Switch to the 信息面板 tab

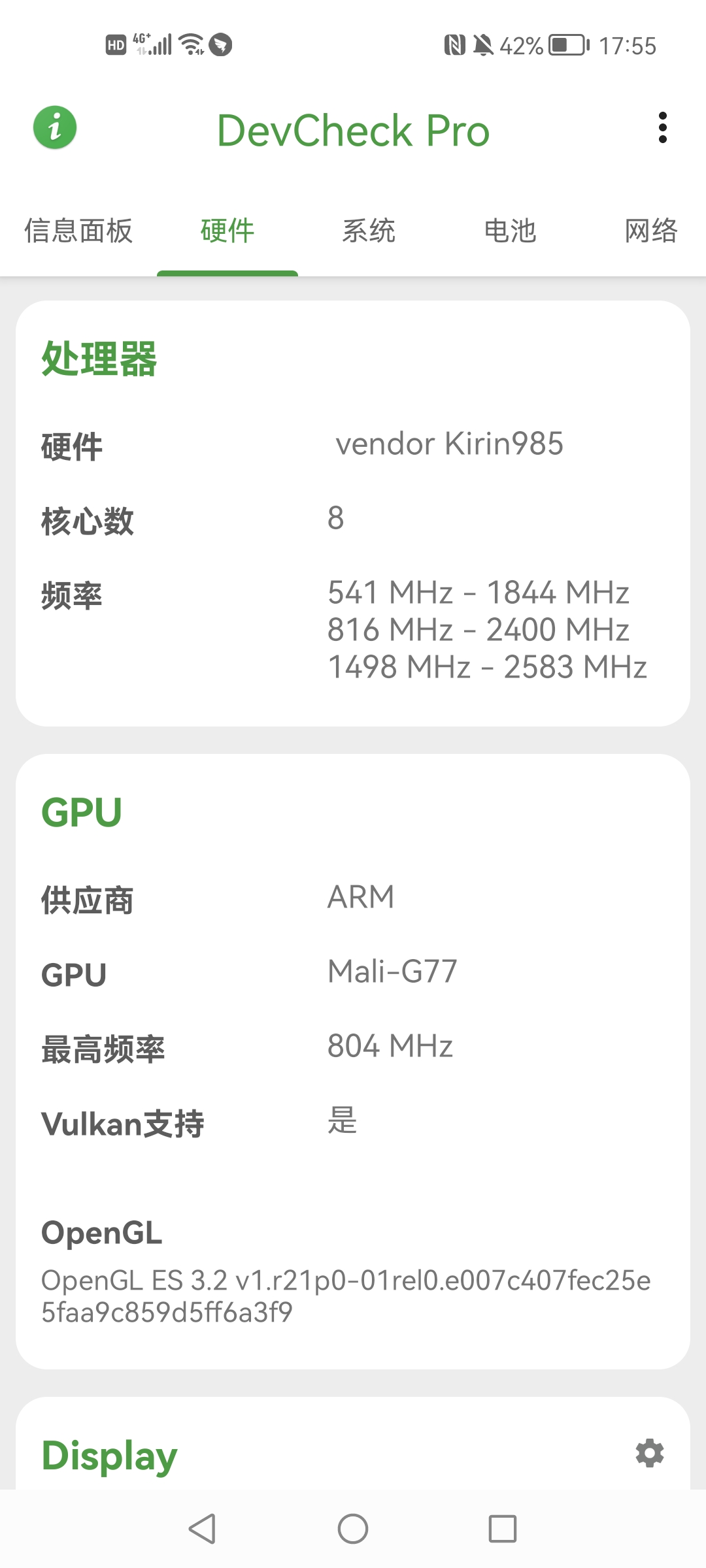coord(80,231)
